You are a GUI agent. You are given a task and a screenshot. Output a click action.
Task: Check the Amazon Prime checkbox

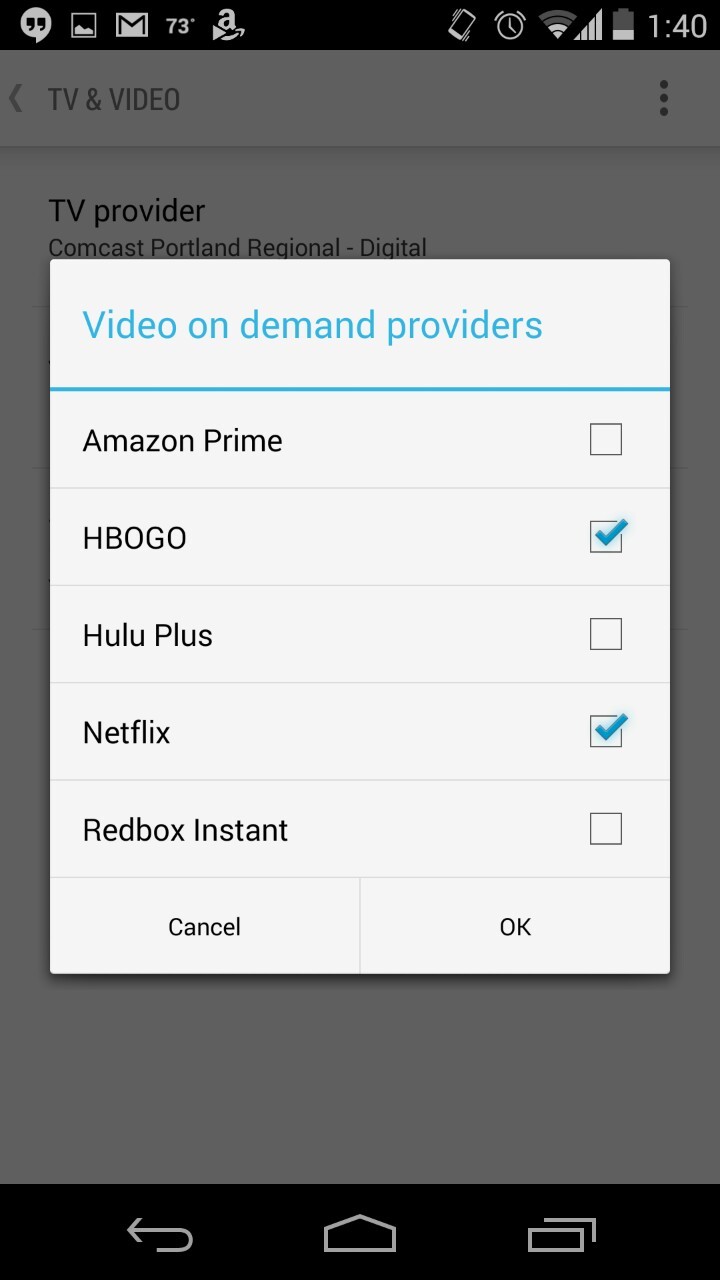pyautogui.click(x=605, y=440)
